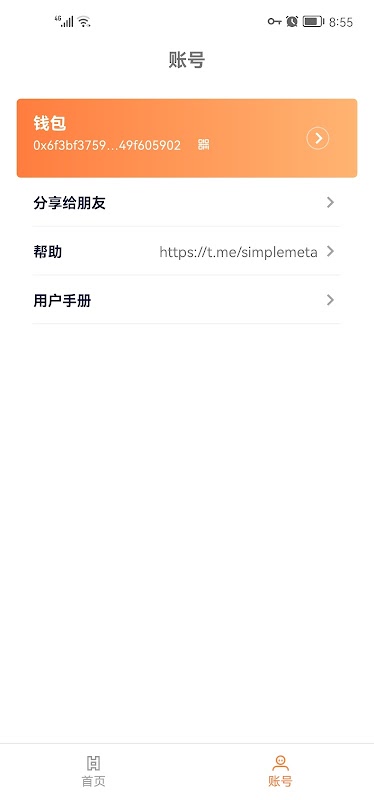Open the 帮助 Telegram link row
Image resolution: width=374 pixels, height=800 pixels.
(187, 251)
